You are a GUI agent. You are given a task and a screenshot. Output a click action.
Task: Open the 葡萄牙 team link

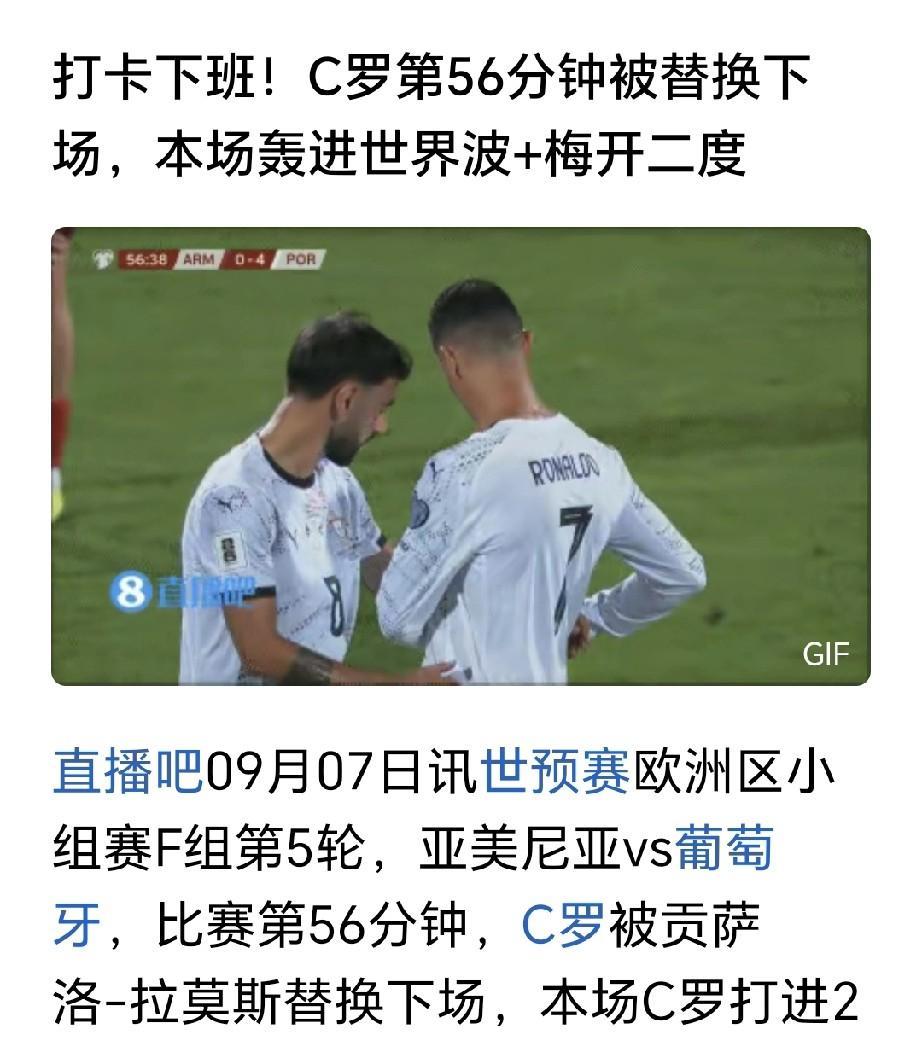point(724,850)
